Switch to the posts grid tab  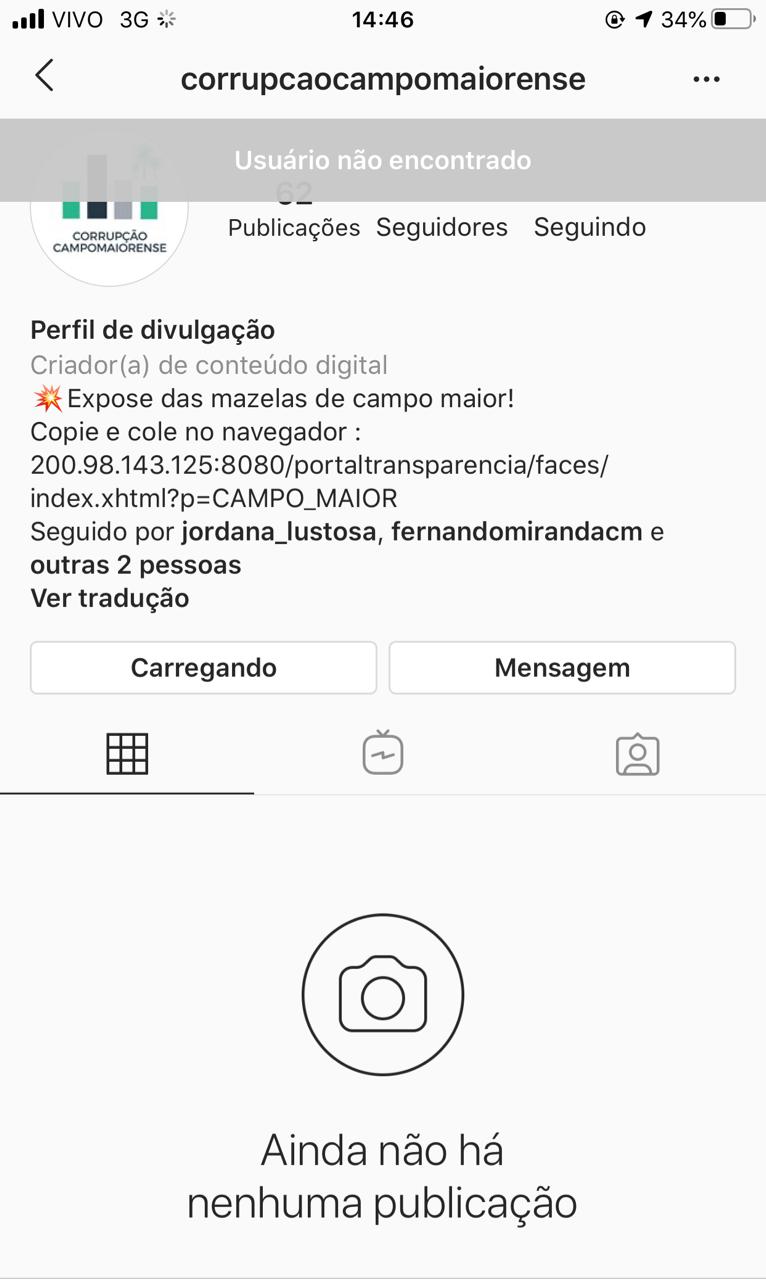(x=127, y=754)
